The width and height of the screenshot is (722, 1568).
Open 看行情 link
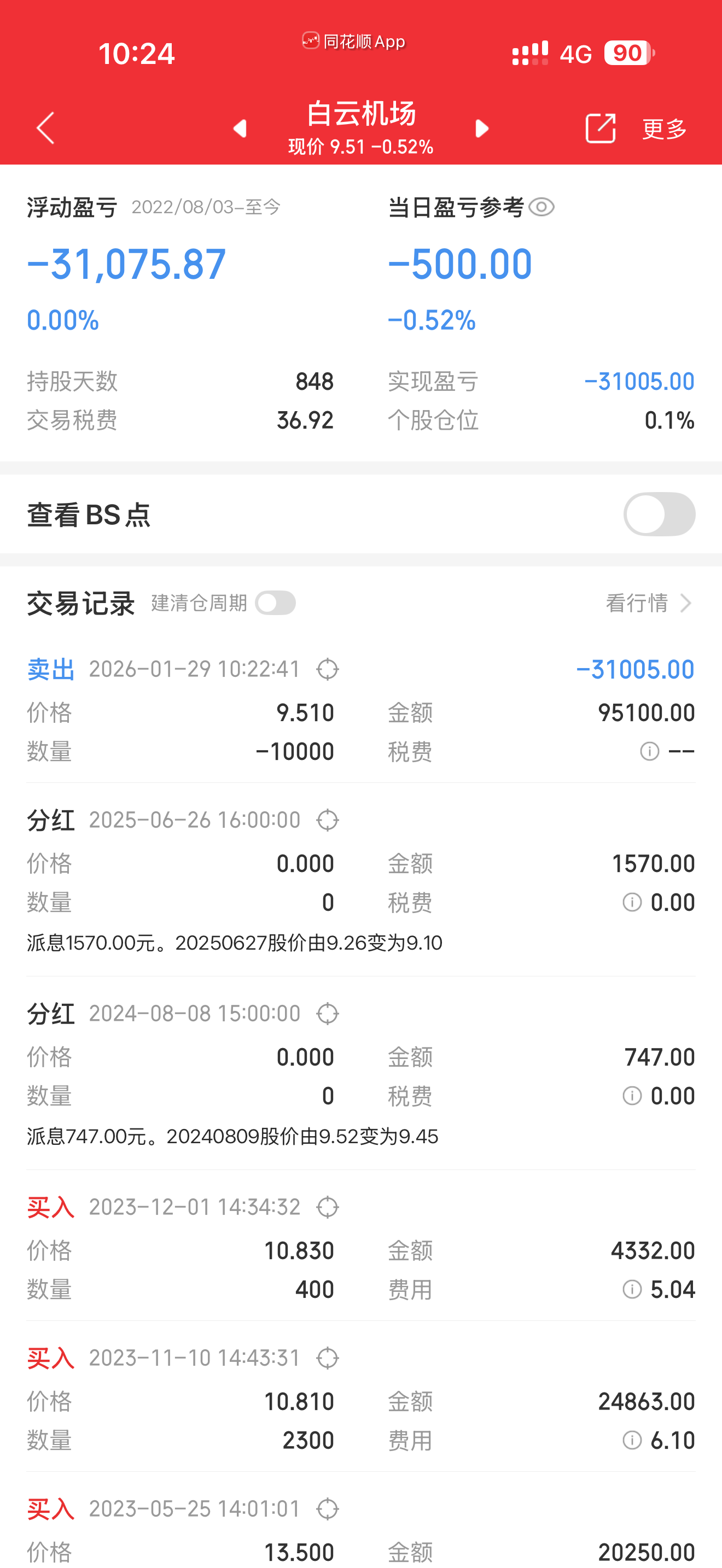[x=648, y=603]
